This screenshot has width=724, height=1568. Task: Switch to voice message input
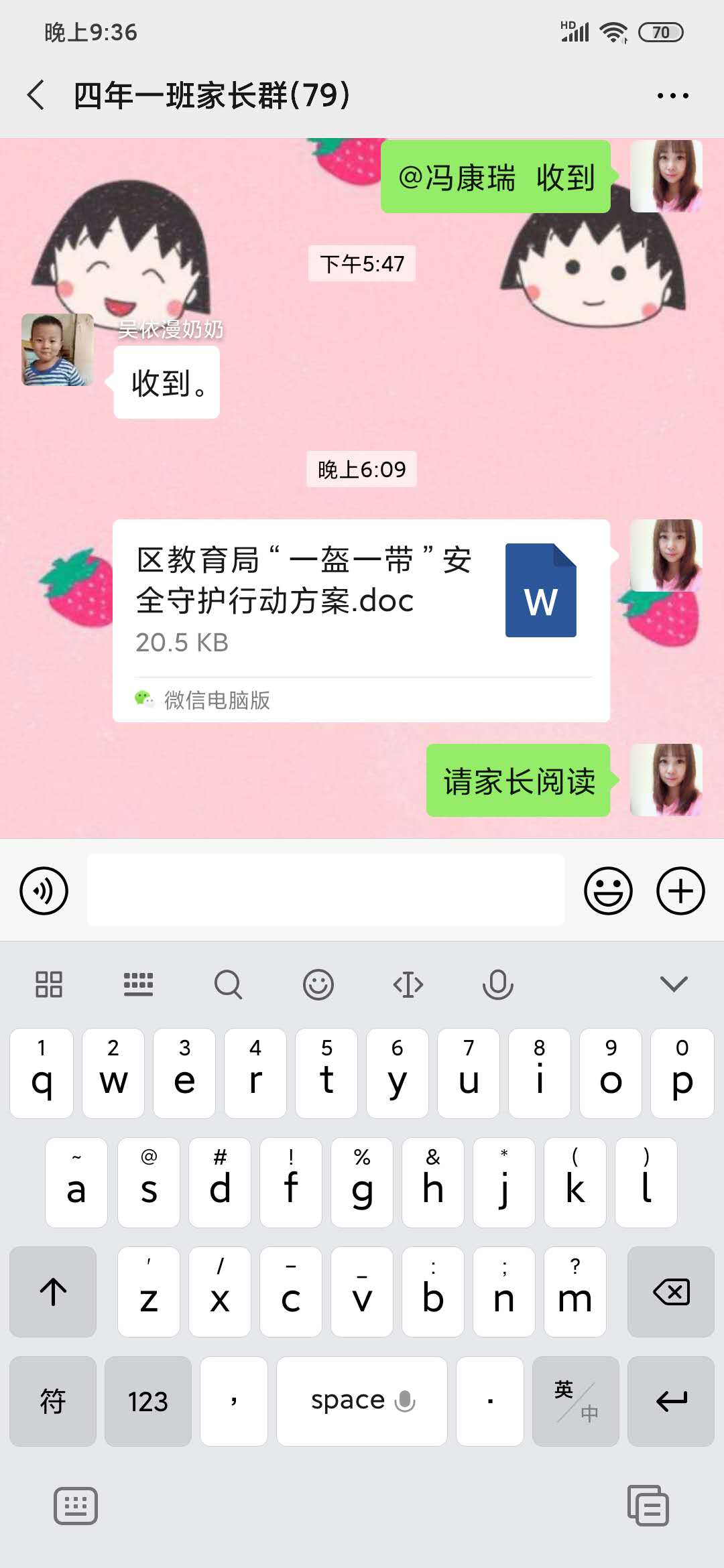pyautogui.click(x=44, y=891)
